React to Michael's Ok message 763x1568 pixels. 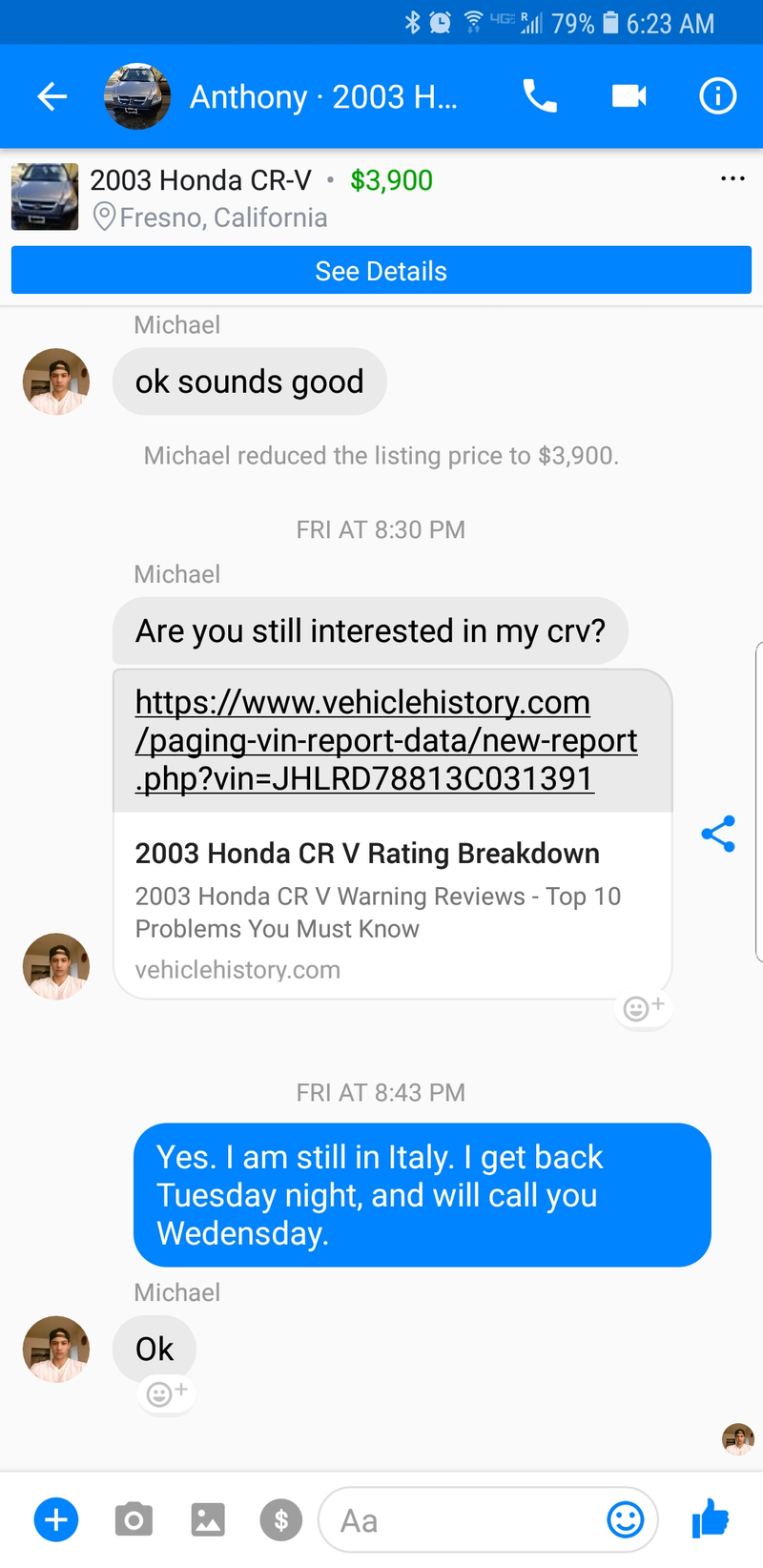pyautogui.click(x=165, y=1394)
